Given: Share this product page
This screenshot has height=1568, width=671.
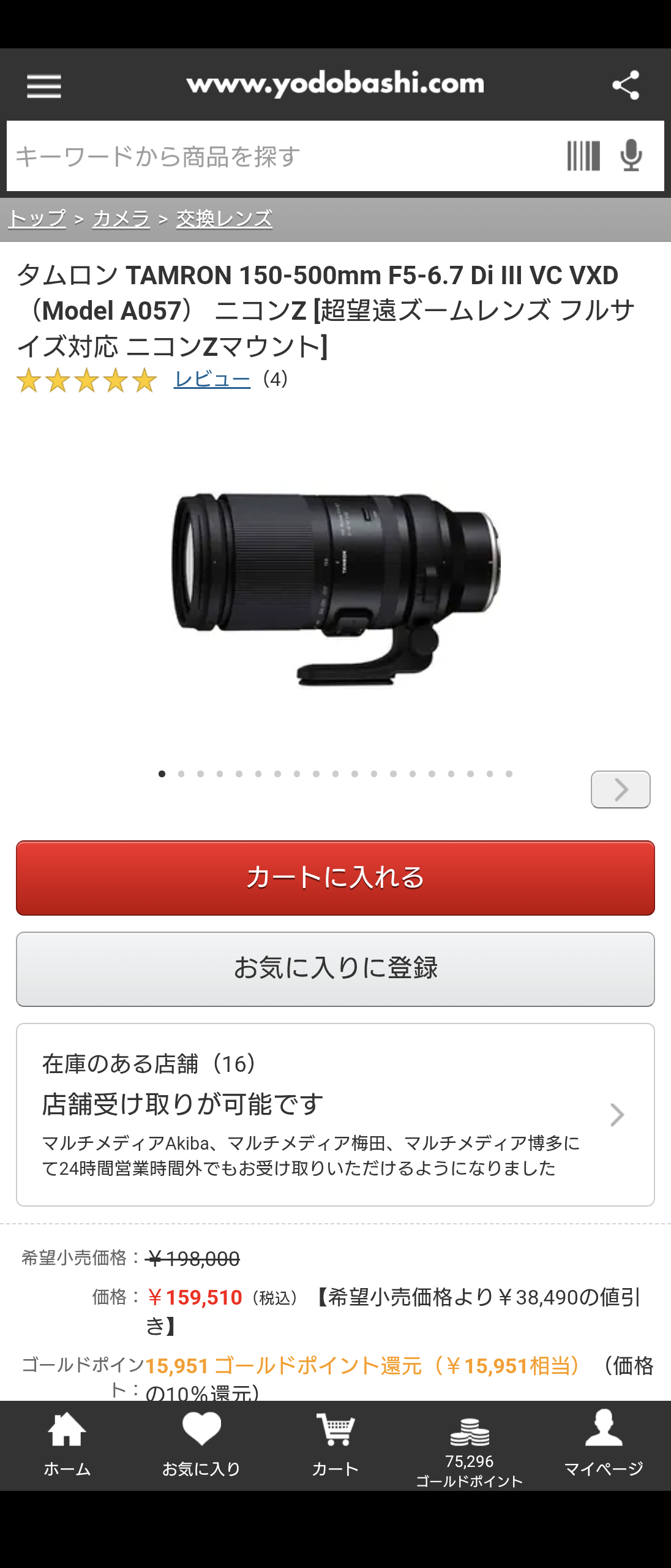Looking at the screenshot, I should 626,85.
